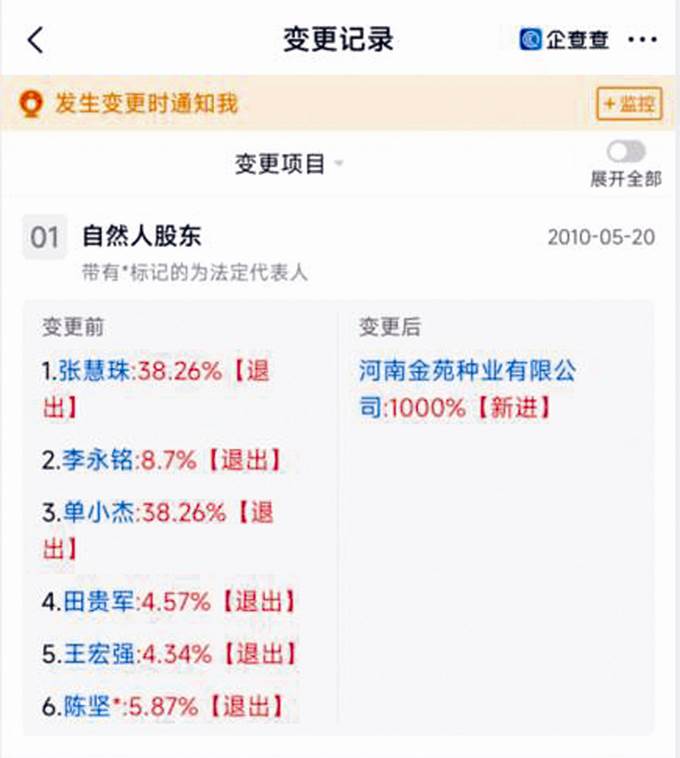Toggle the 展开全部 switch
The height and width of the screenshot is (758, 680).
(626, 152)
